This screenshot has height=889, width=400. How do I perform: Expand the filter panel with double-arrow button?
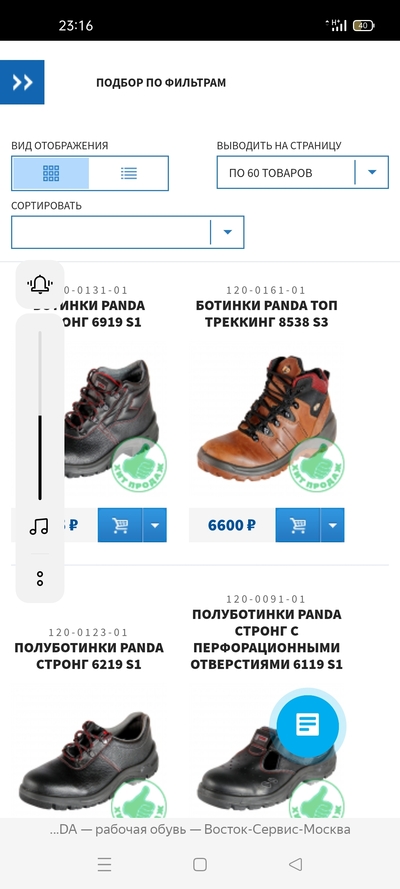(22, 82)
